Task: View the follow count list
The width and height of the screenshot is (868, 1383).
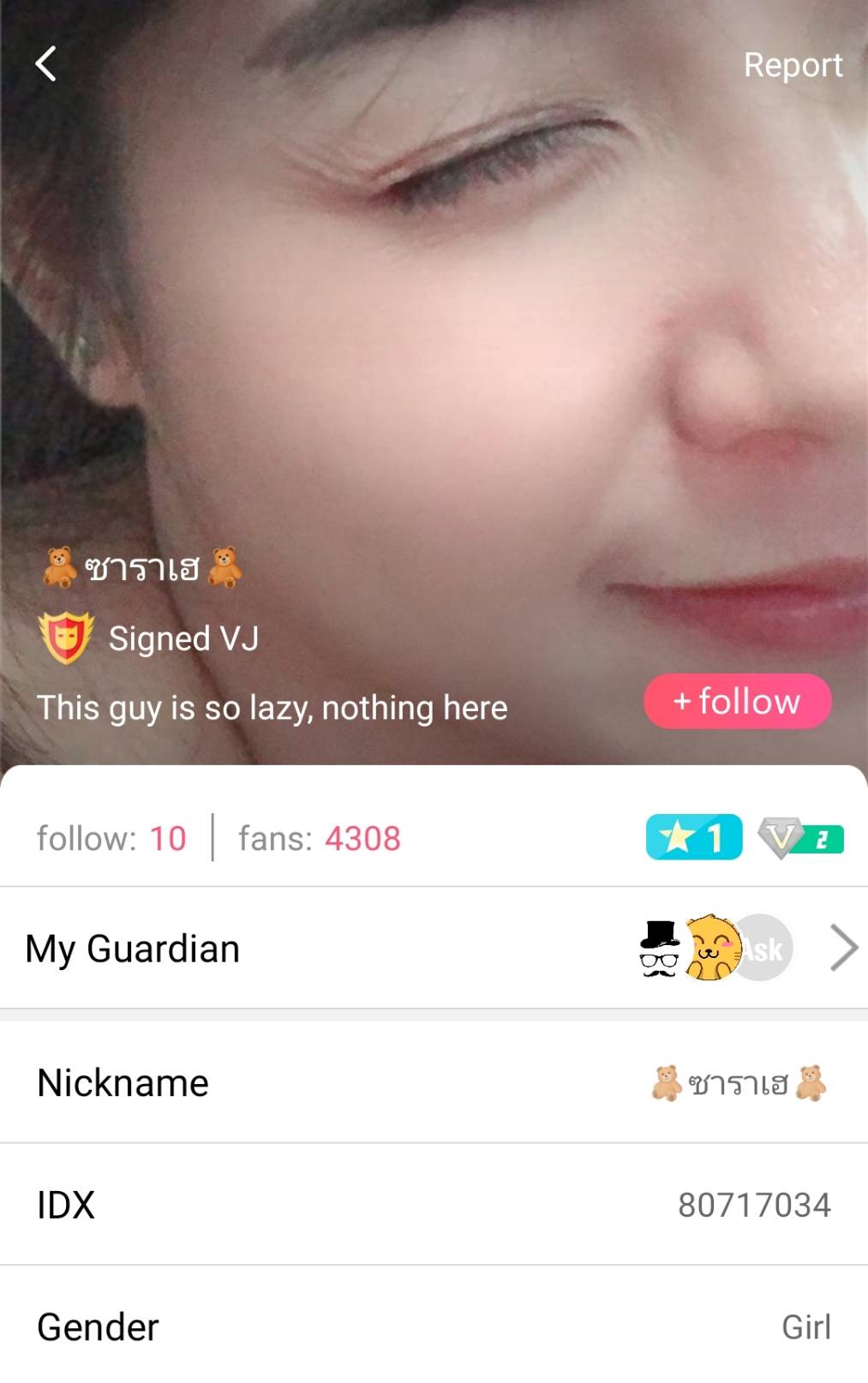Action: click(111, 839)
